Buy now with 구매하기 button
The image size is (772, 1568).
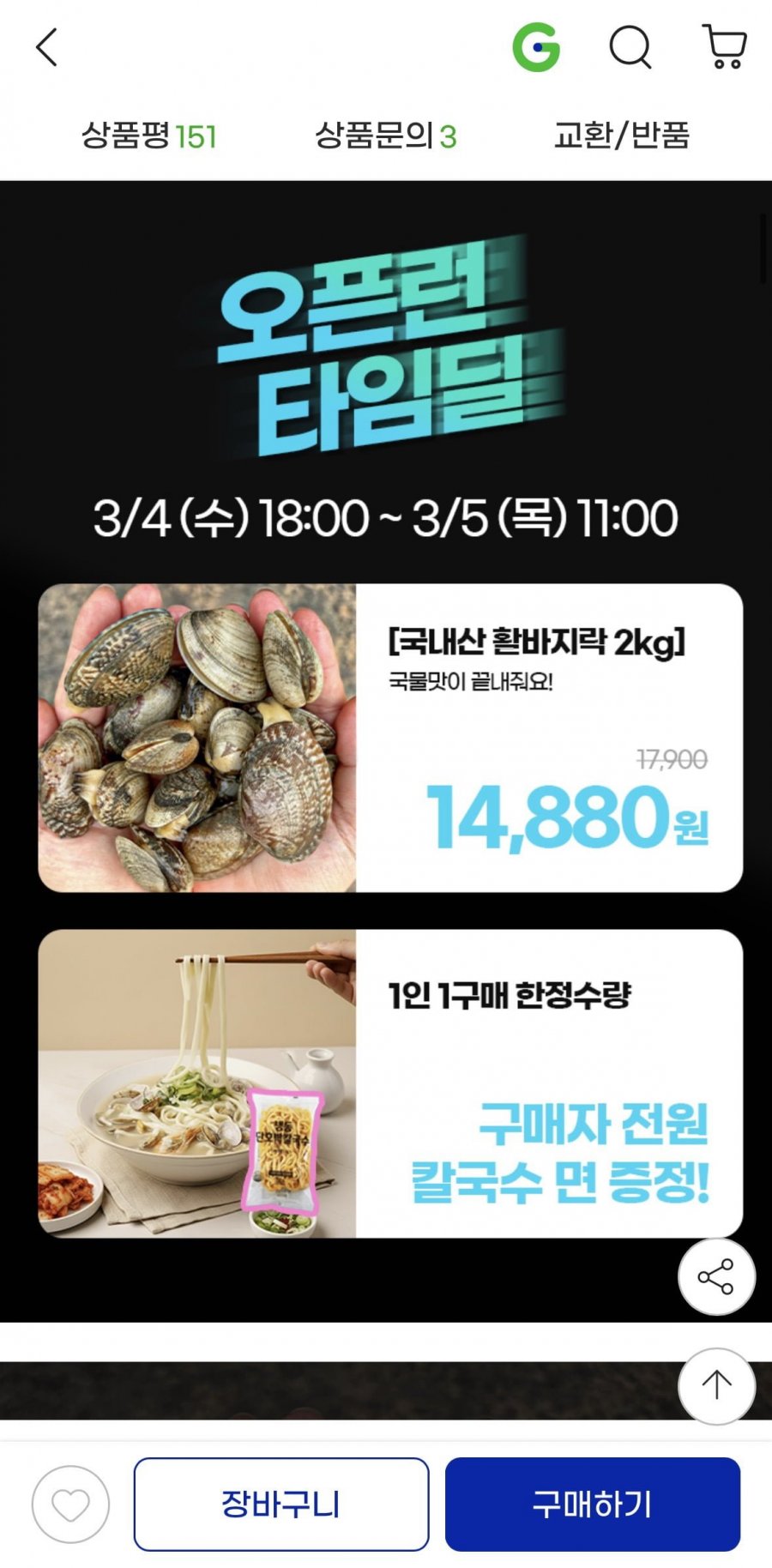592,1505
